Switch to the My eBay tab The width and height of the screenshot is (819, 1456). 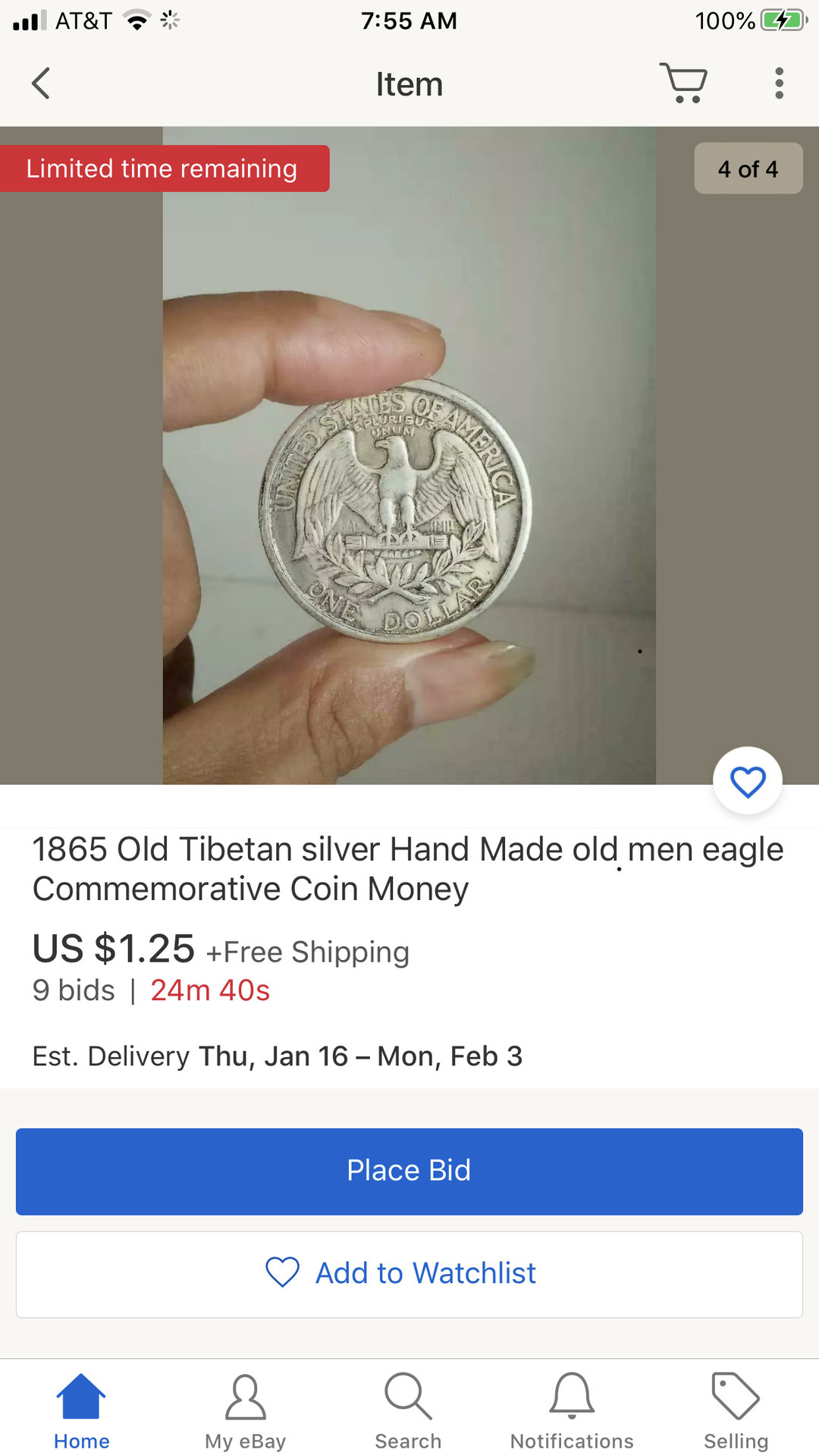pyautogui.click(x=245, y=1410)
